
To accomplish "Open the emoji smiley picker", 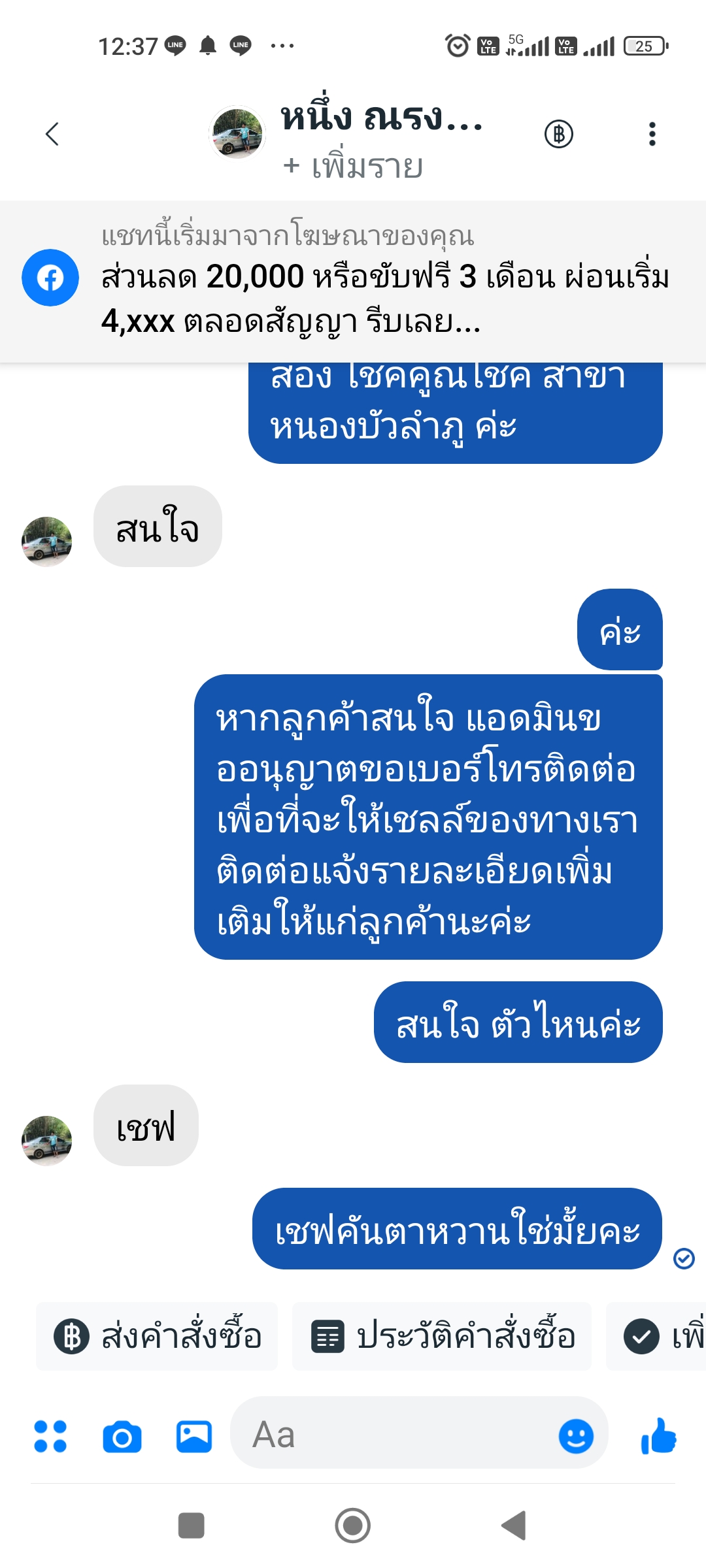I will pos(576,1436).
